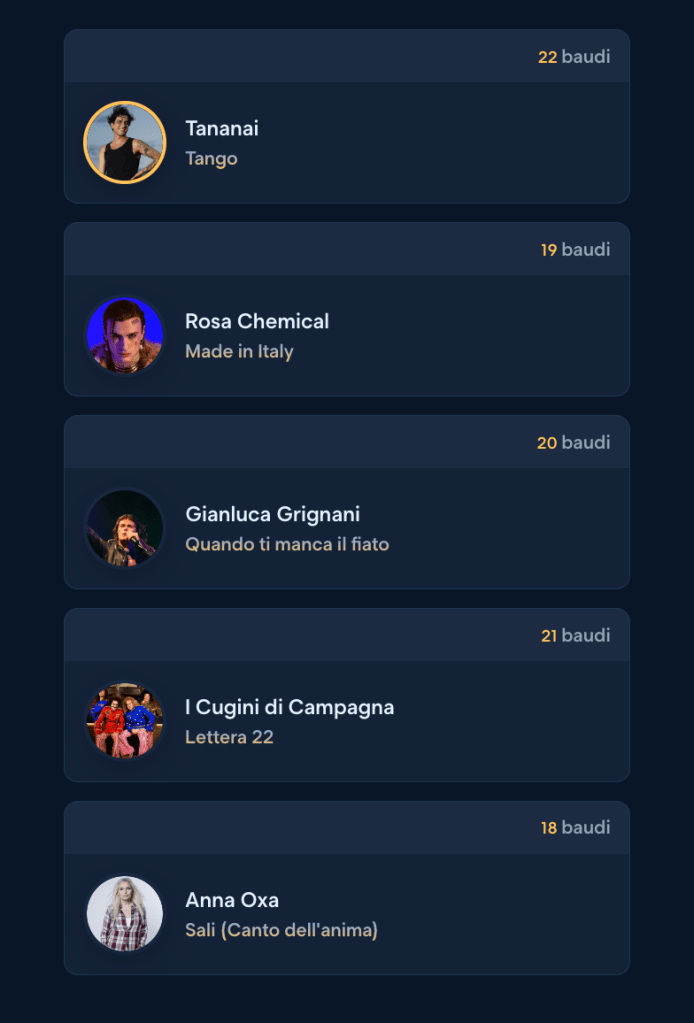This screenshot has height=1023, width=694.
Task: Open Tananai's Tango card
Action: [346, 142]
